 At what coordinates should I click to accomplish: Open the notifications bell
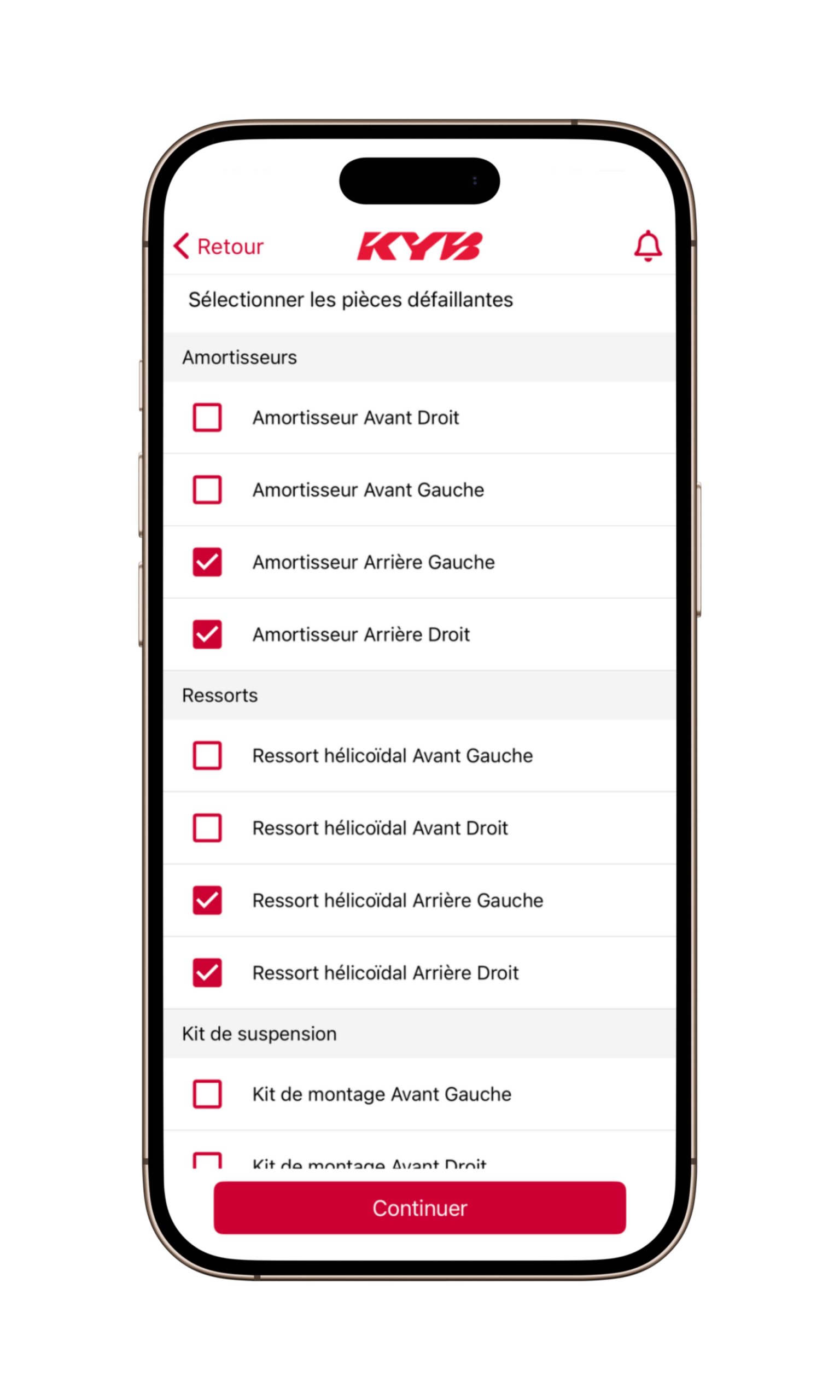pos(647,246)
